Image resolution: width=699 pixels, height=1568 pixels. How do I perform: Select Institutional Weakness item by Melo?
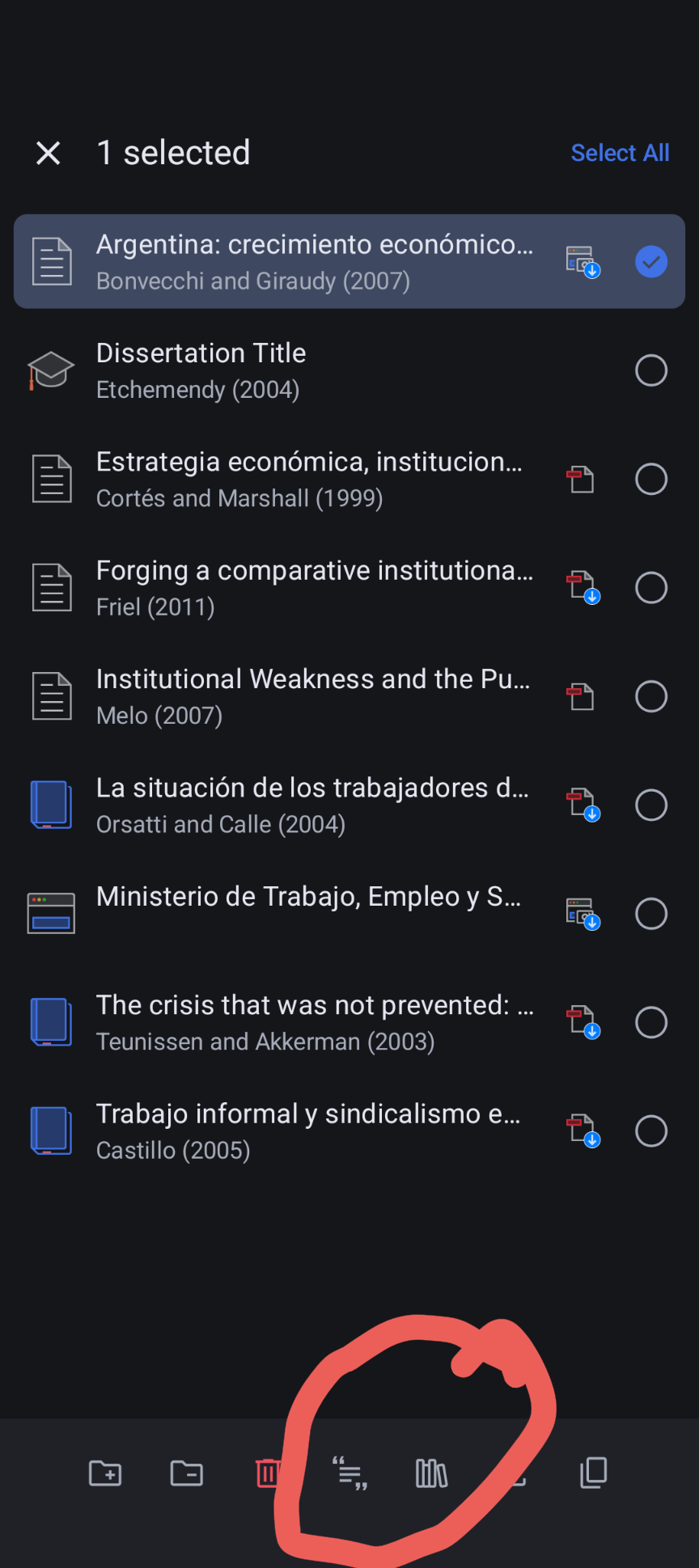[x=650, y=696]
